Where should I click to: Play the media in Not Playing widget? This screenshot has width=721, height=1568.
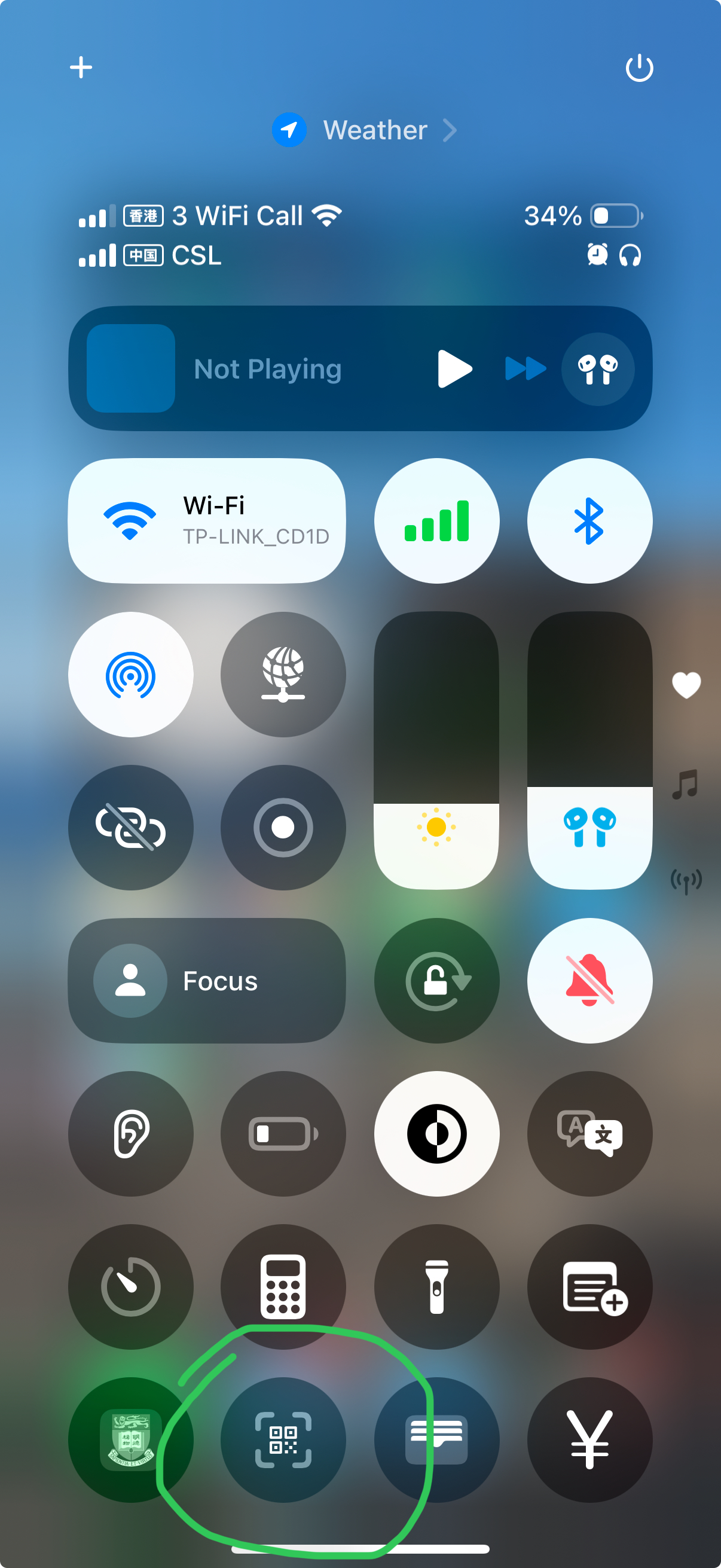click(454, 369)
